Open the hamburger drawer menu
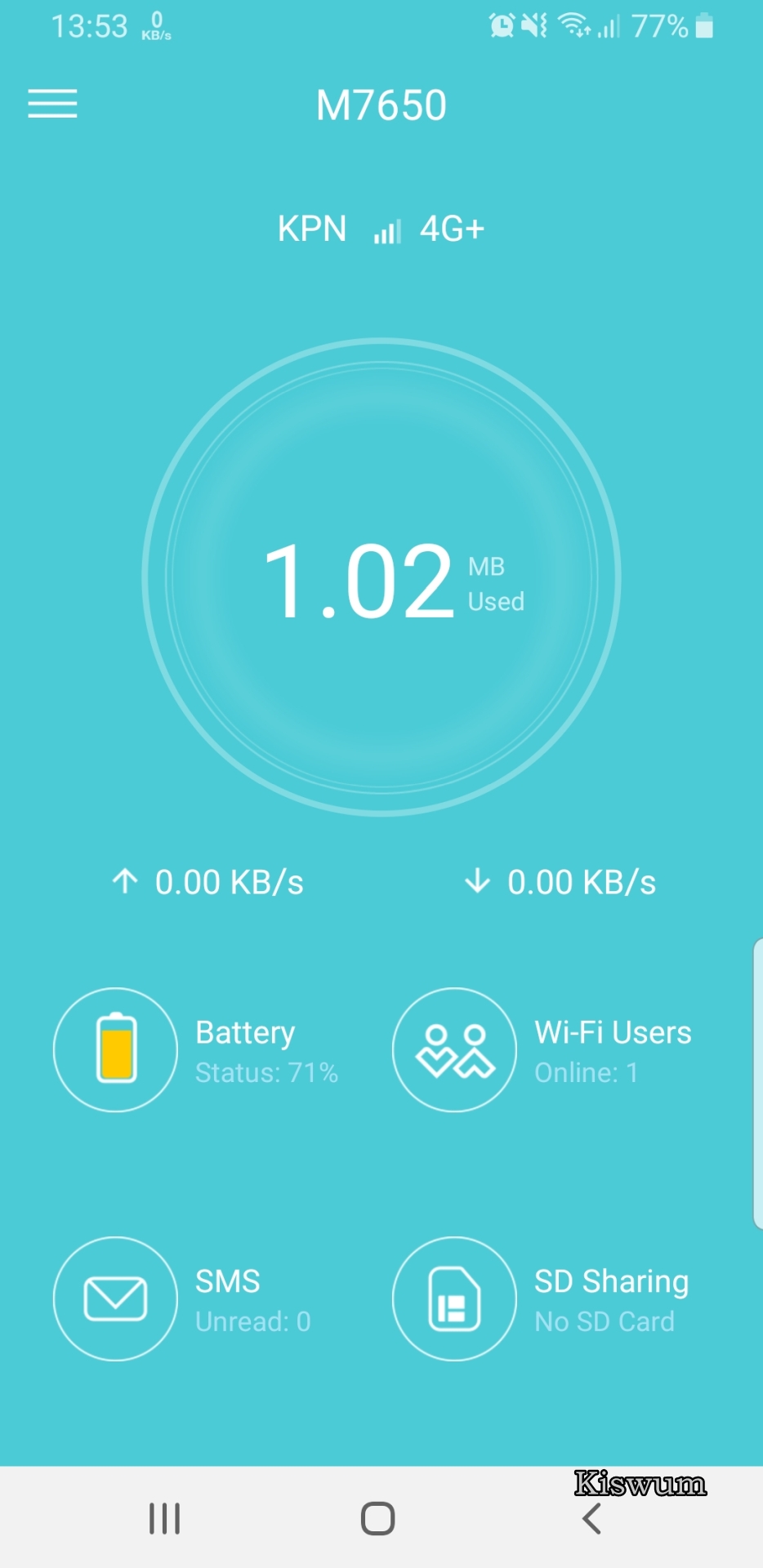The image size is (763, 1568). pos(52,104)
